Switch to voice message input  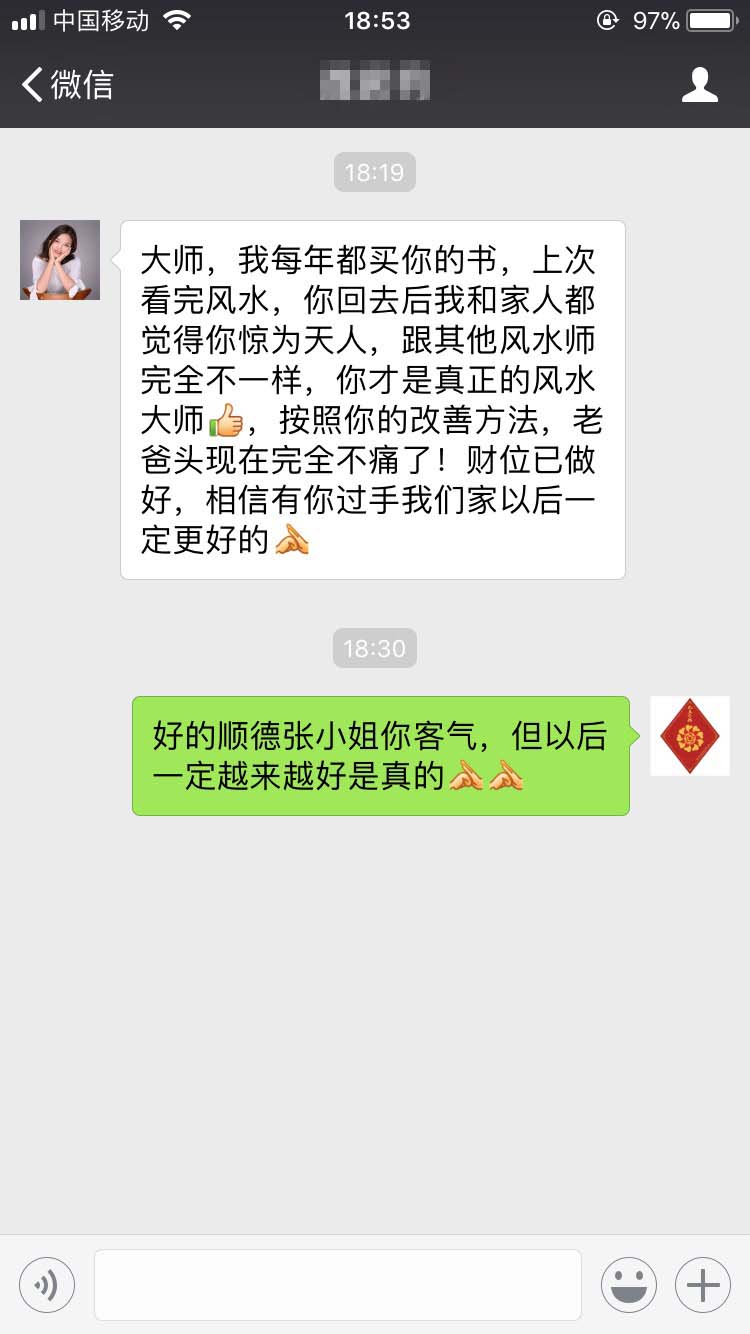pyautogui.click(x=46, y=1284)
